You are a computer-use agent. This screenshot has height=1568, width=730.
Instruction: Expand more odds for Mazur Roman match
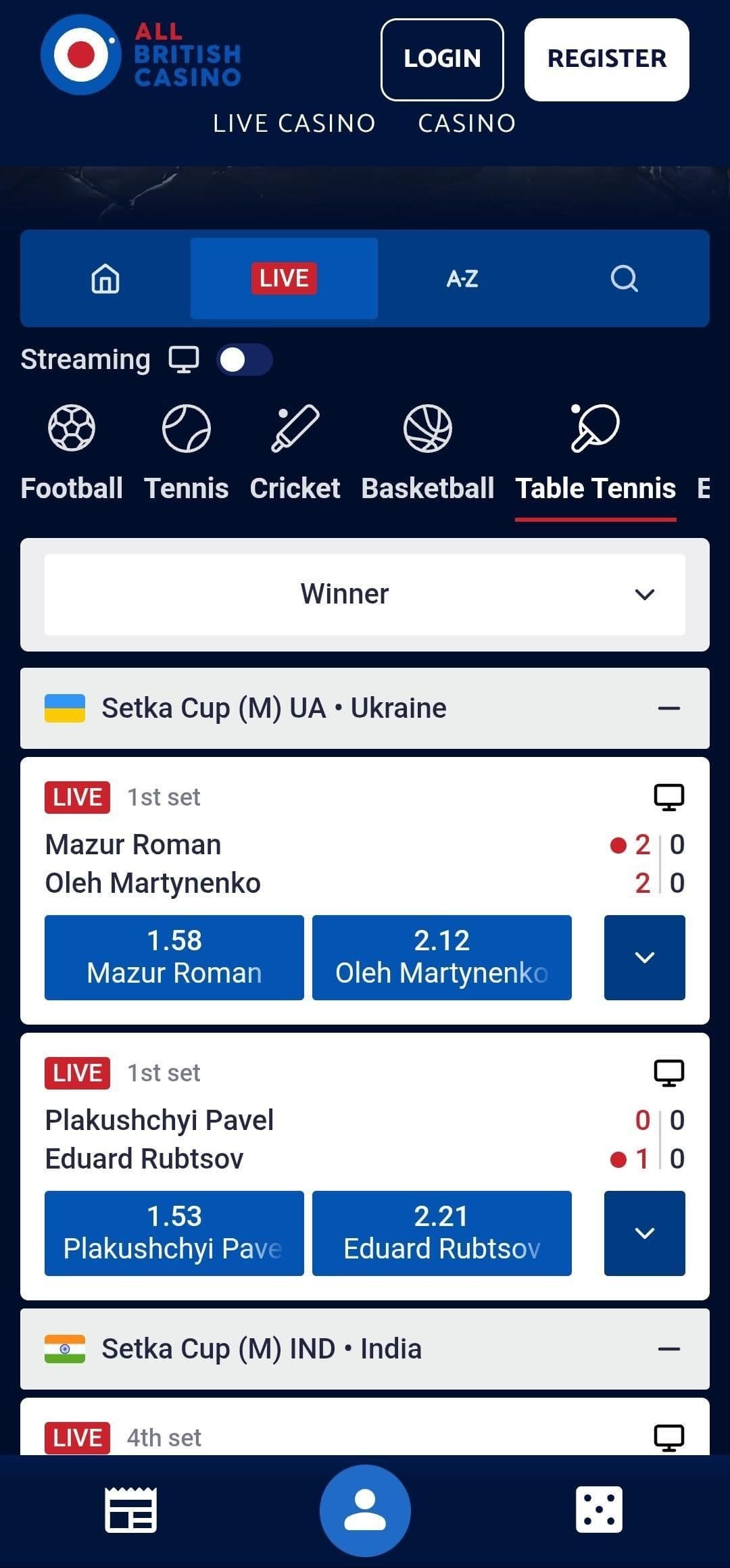pos(644,957)
